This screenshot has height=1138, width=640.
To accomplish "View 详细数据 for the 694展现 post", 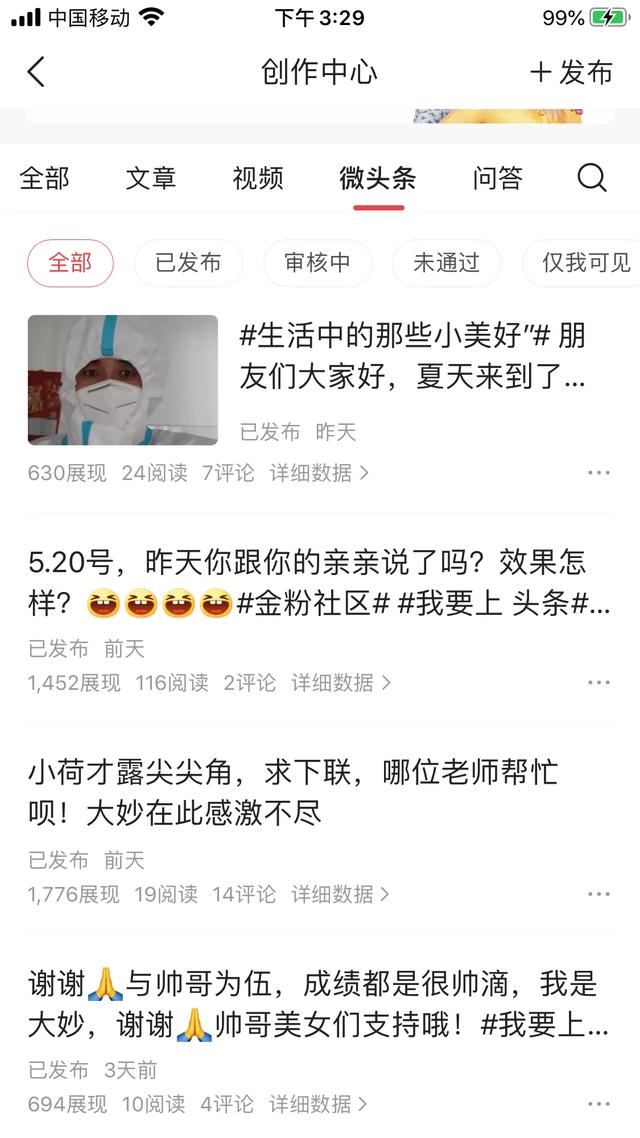I will (318, 1105).
